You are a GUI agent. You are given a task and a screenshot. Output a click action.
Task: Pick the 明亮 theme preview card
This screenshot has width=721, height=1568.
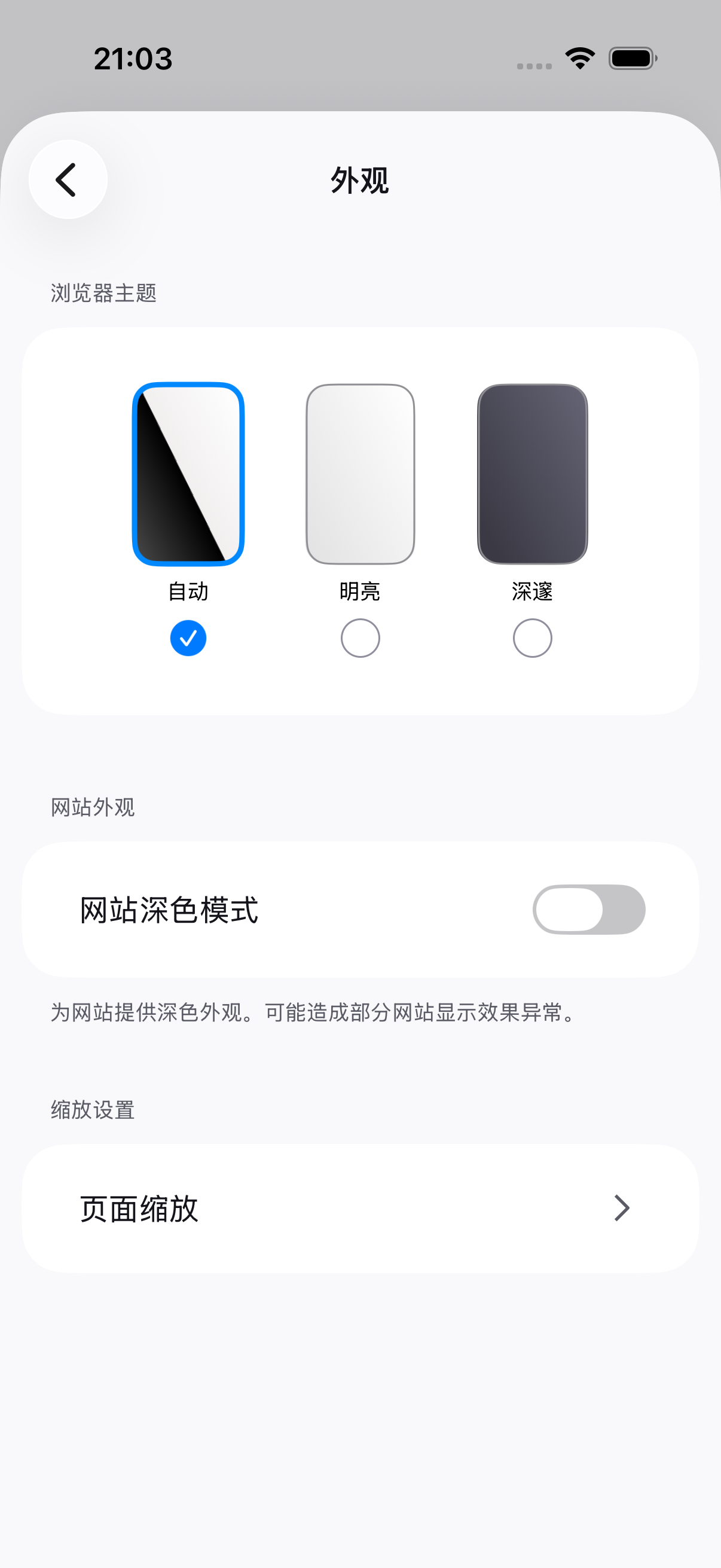click(360, 474)
